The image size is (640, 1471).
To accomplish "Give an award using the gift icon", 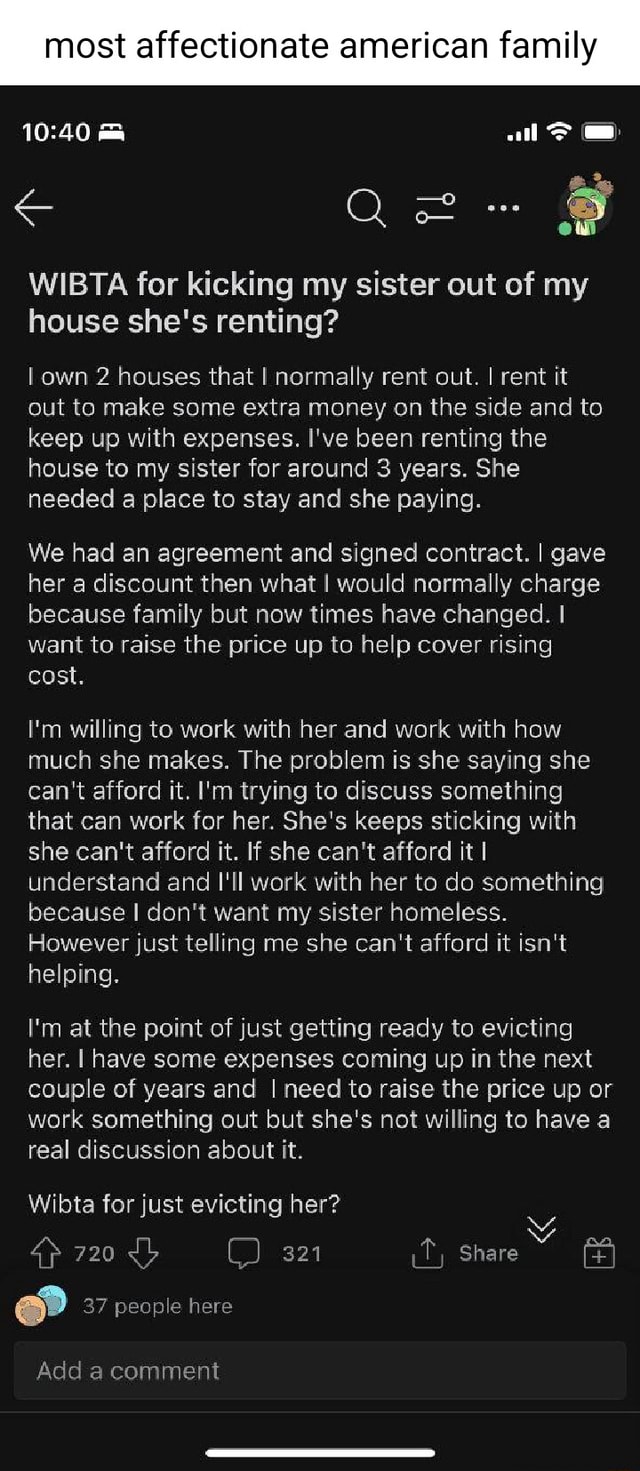I will click(x=599, y=1253).
